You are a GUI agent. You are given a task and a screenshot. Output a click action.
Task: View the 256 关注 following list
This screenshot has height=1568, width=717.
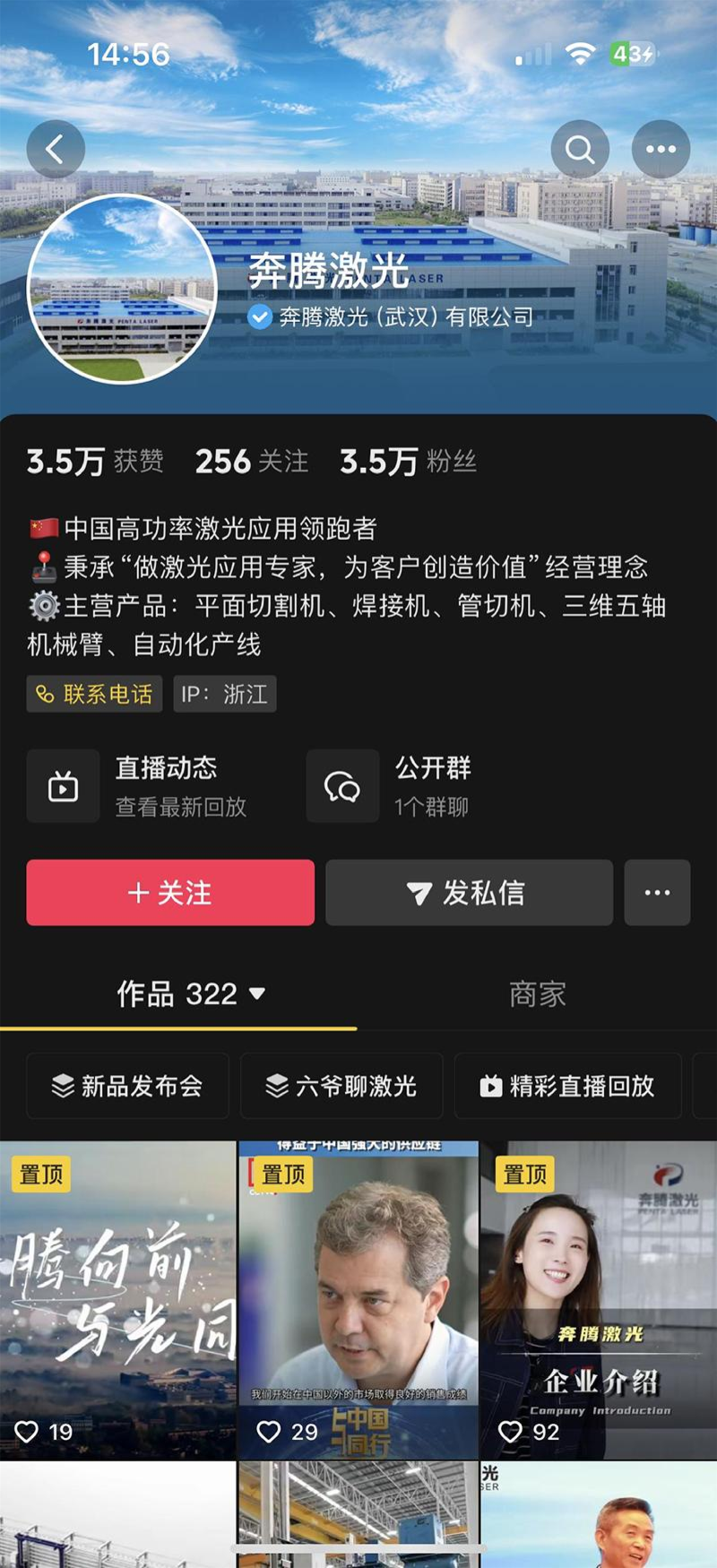click(x=252, y=462)
